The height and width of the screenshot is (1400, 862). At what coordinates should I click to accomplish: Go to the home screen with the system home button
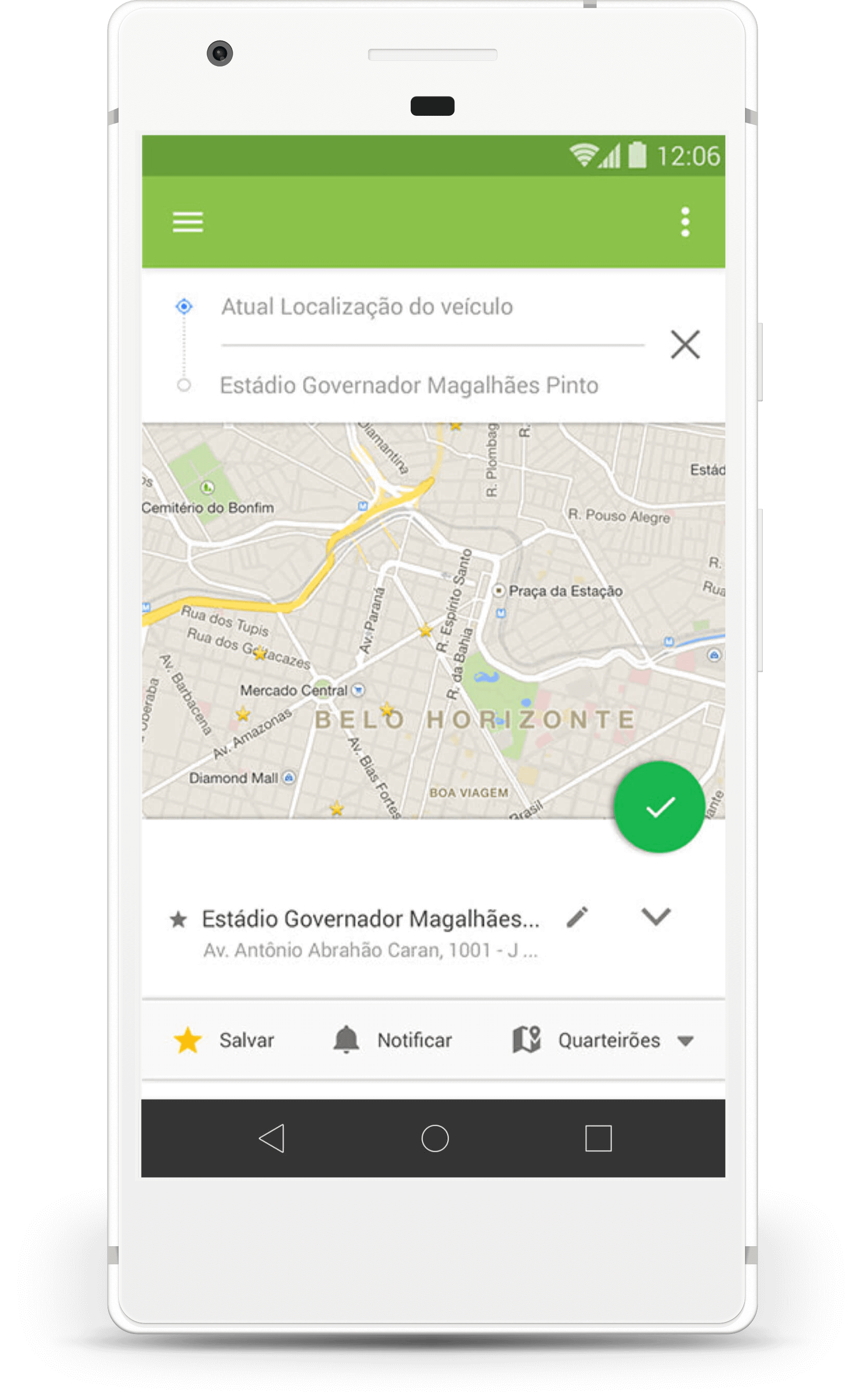click(435, 1138)
